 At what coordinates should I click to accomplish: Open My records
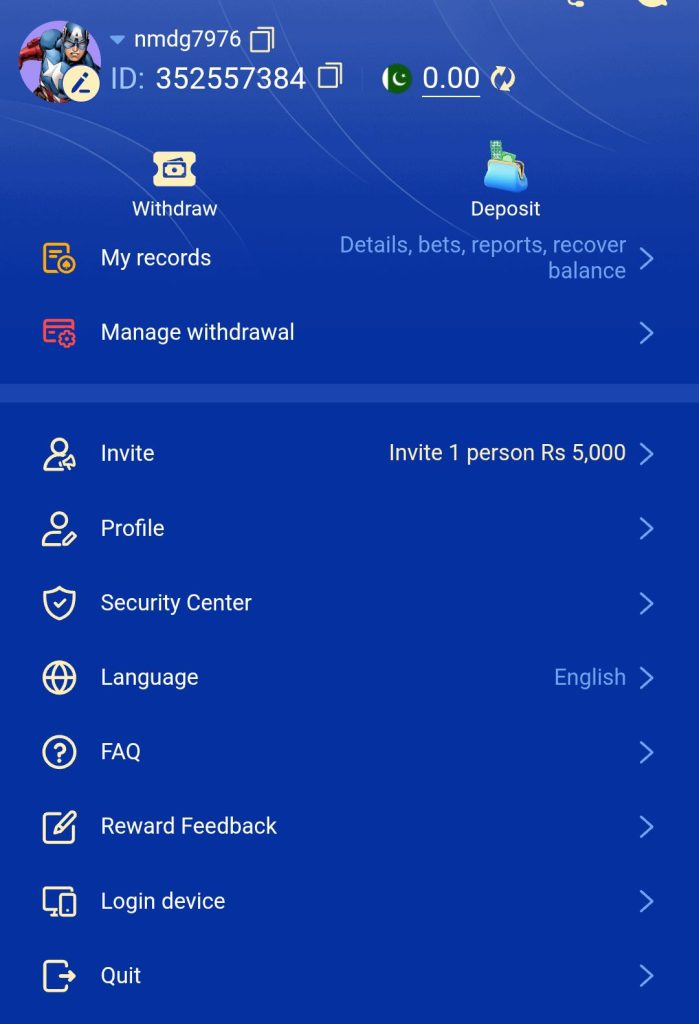click(156, 258)
